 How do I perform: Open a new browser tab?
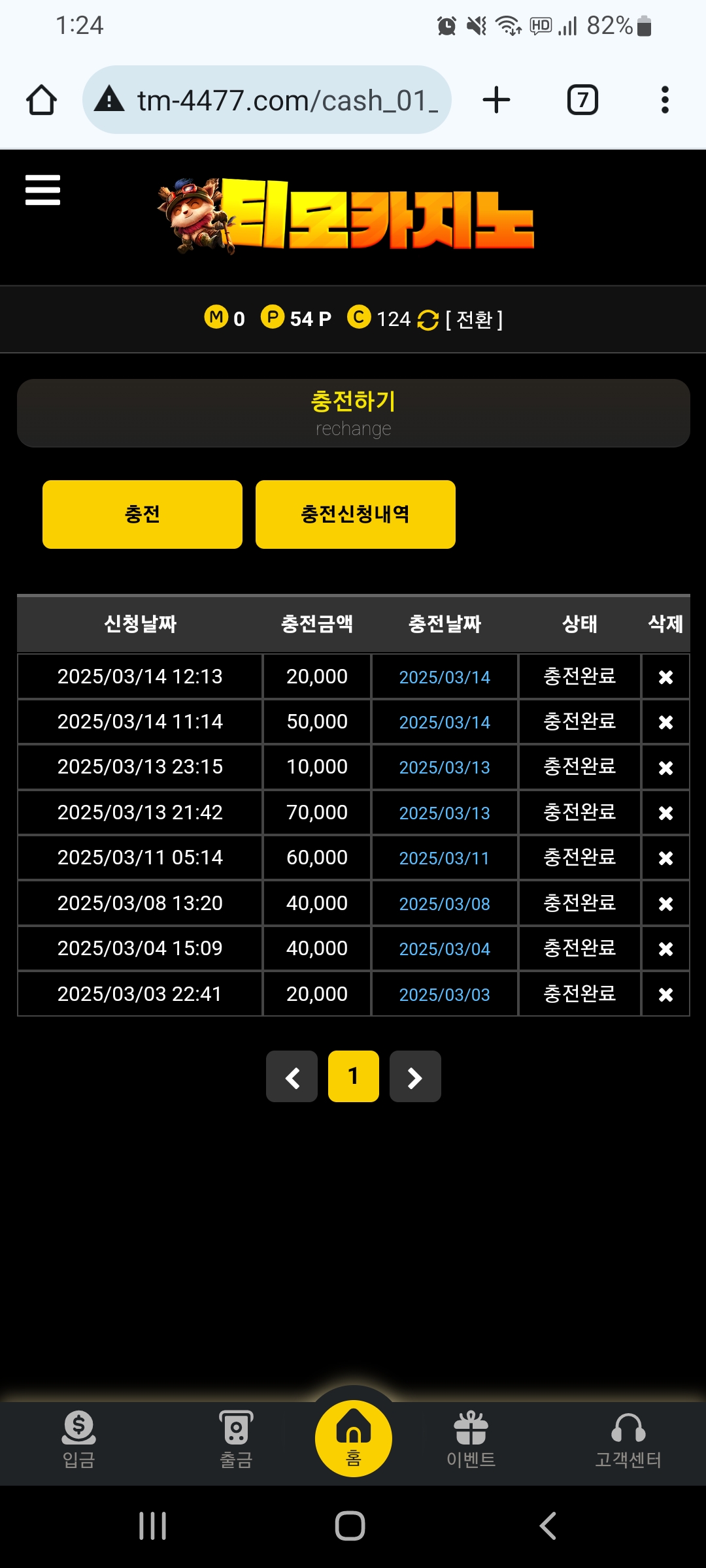pyautogui.click(x=496, y=100)
